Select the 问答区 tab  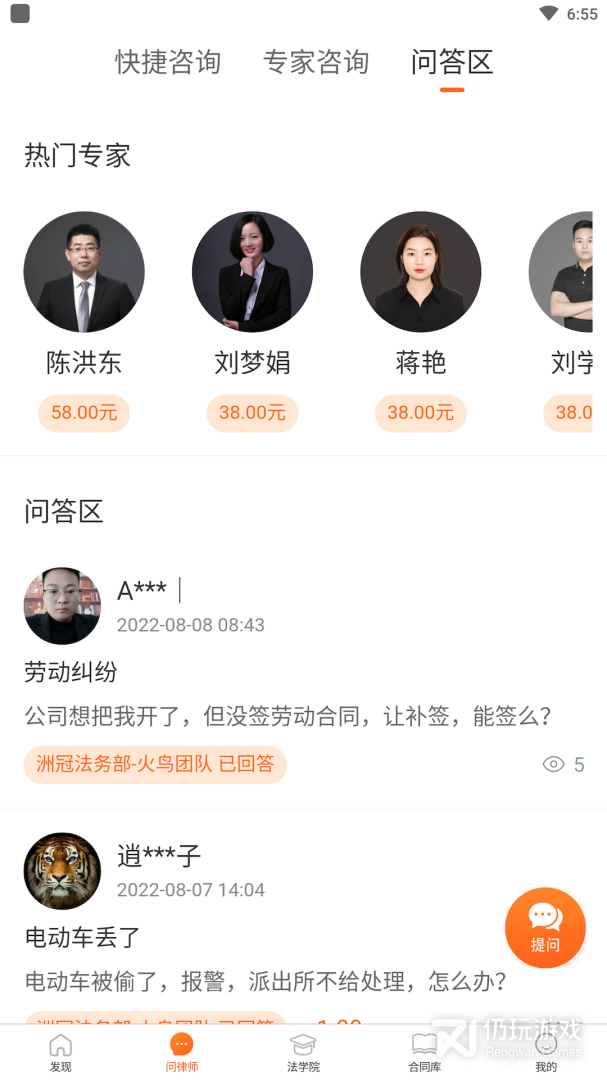click(452, 62)
